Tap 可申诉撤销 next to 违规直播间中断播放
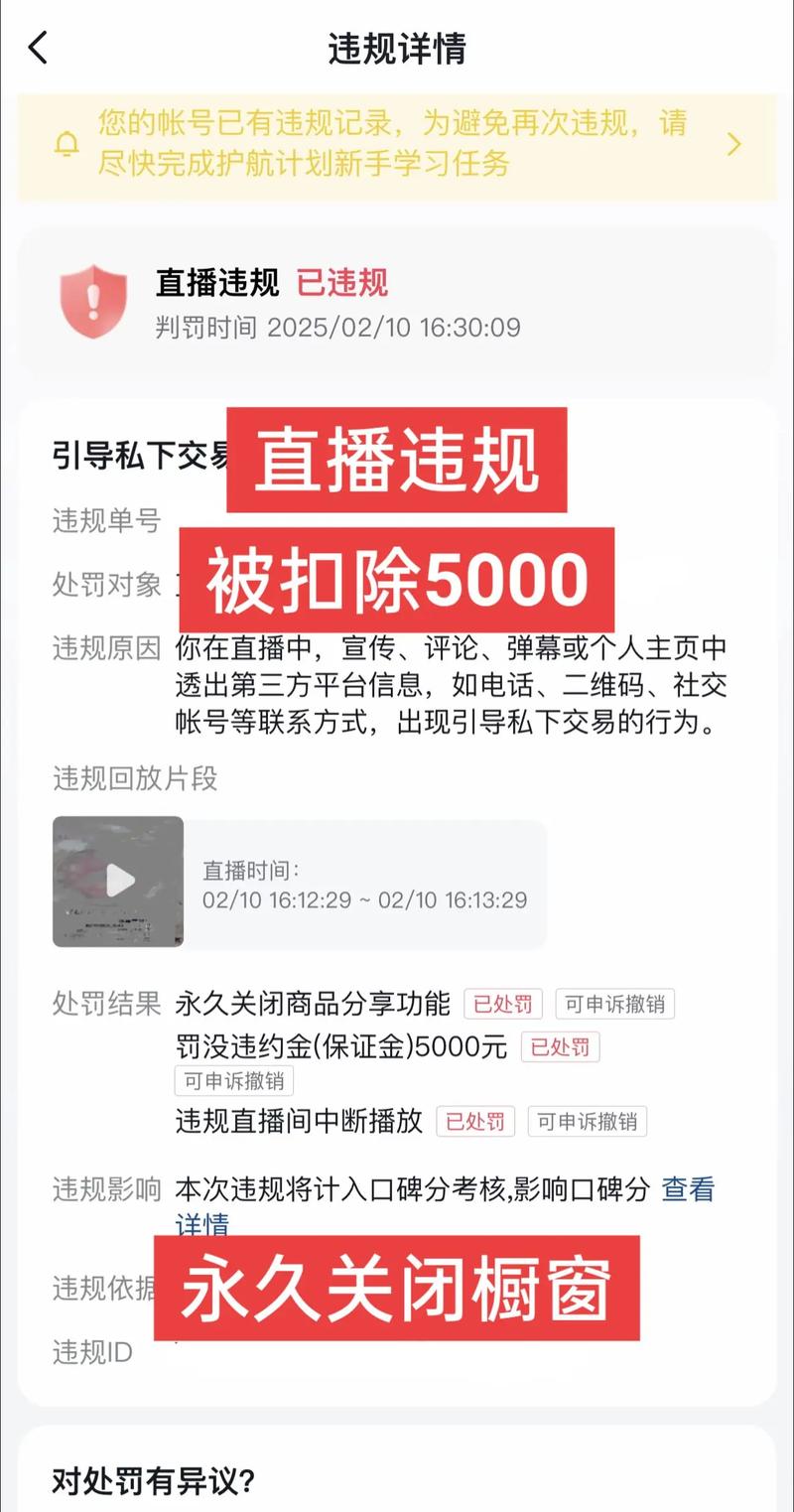Viewport: 794px width, 1512px height. coord(587,1122)
